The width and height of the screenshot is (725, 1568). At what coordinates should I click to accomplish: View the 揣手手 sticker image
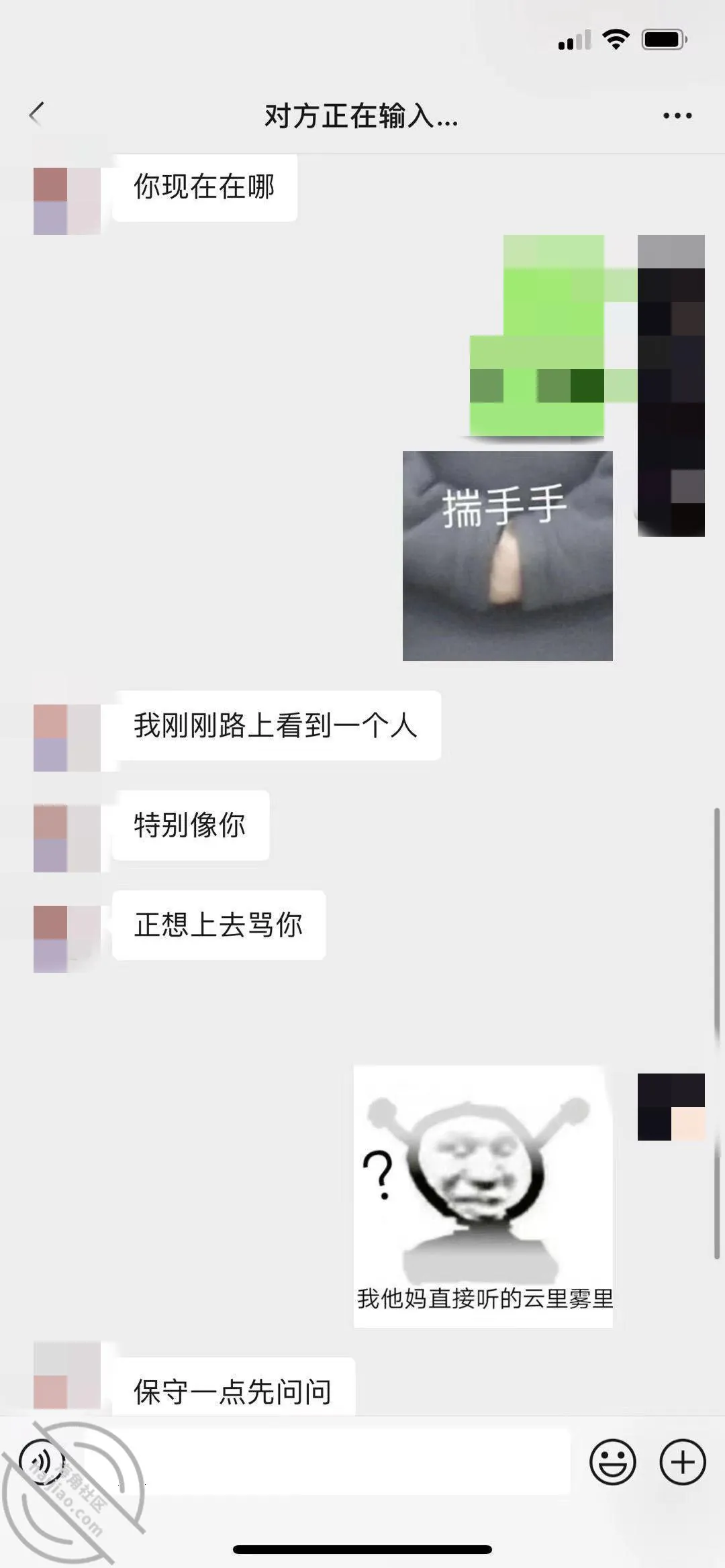(507, 556)
